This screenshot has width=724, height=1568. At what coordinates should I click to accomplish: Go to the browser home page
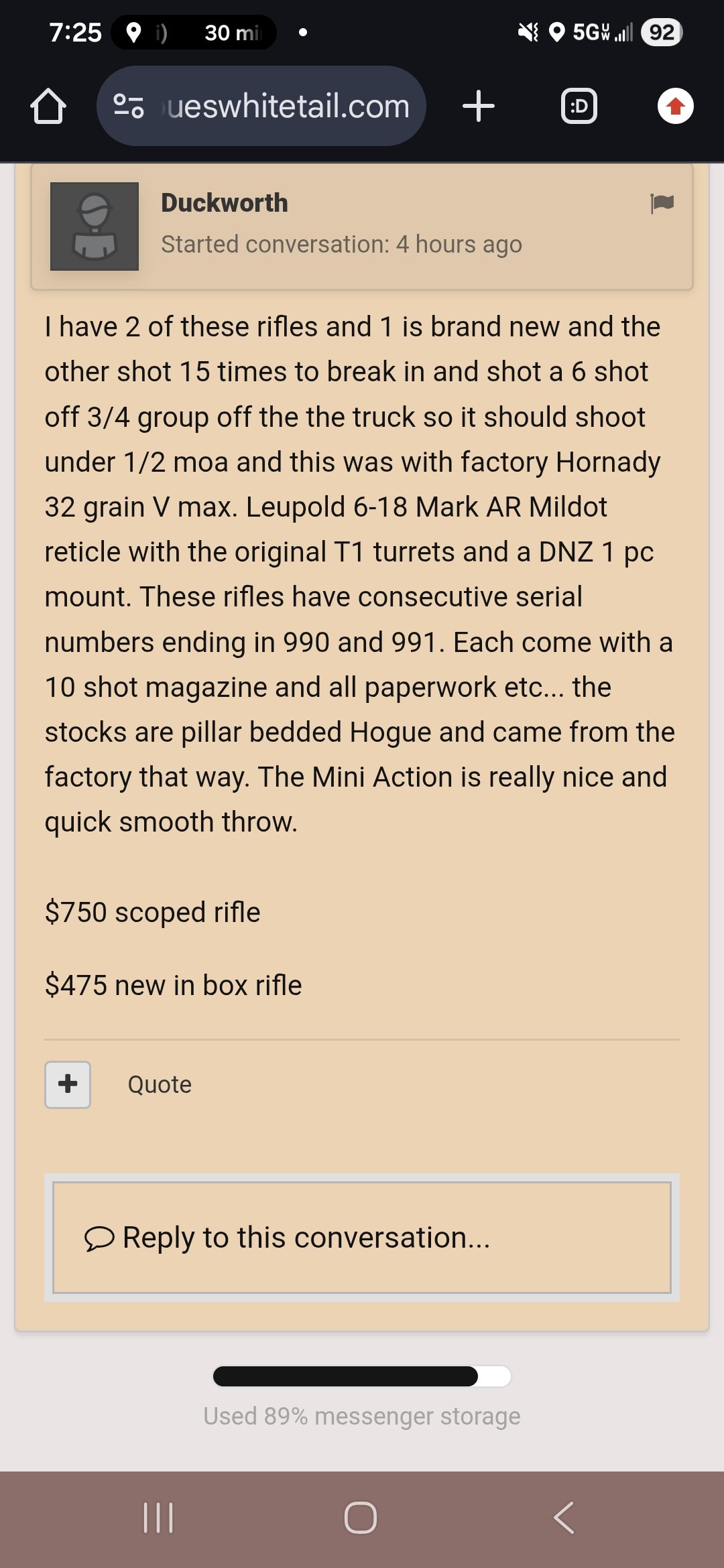pyautogui.click(x=48, y=106)
